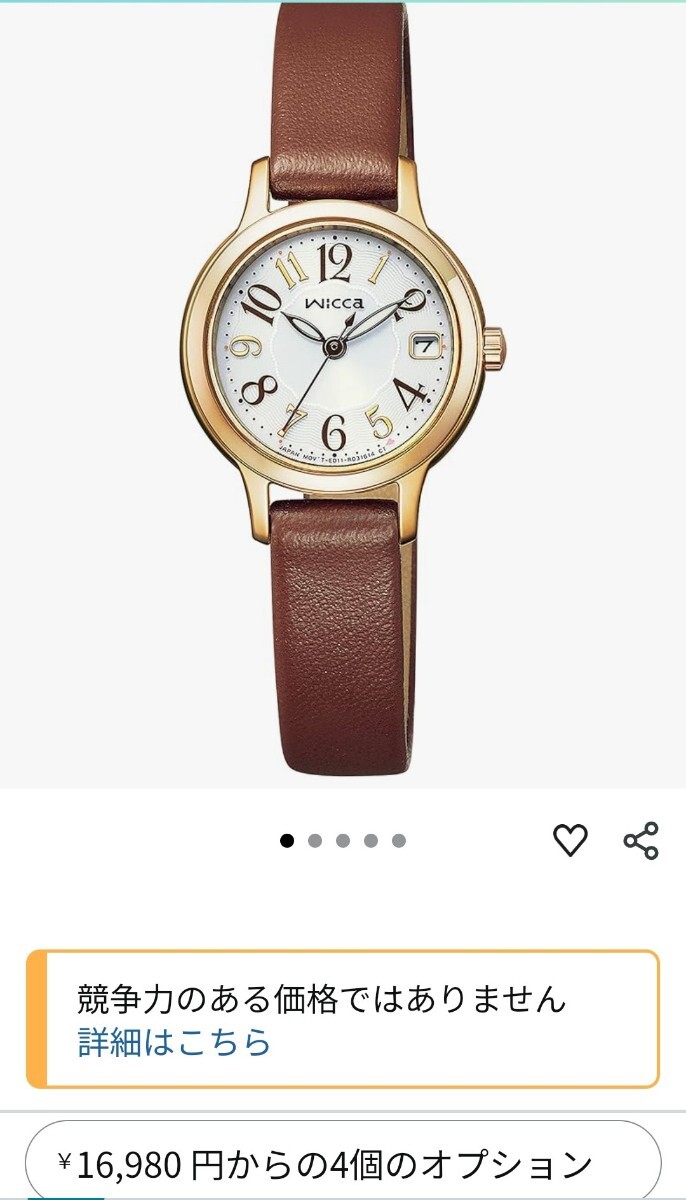The height and width of the screenshot is (1200, 686).
Task: Add this watch to the wish list
Action: (570, 841)
